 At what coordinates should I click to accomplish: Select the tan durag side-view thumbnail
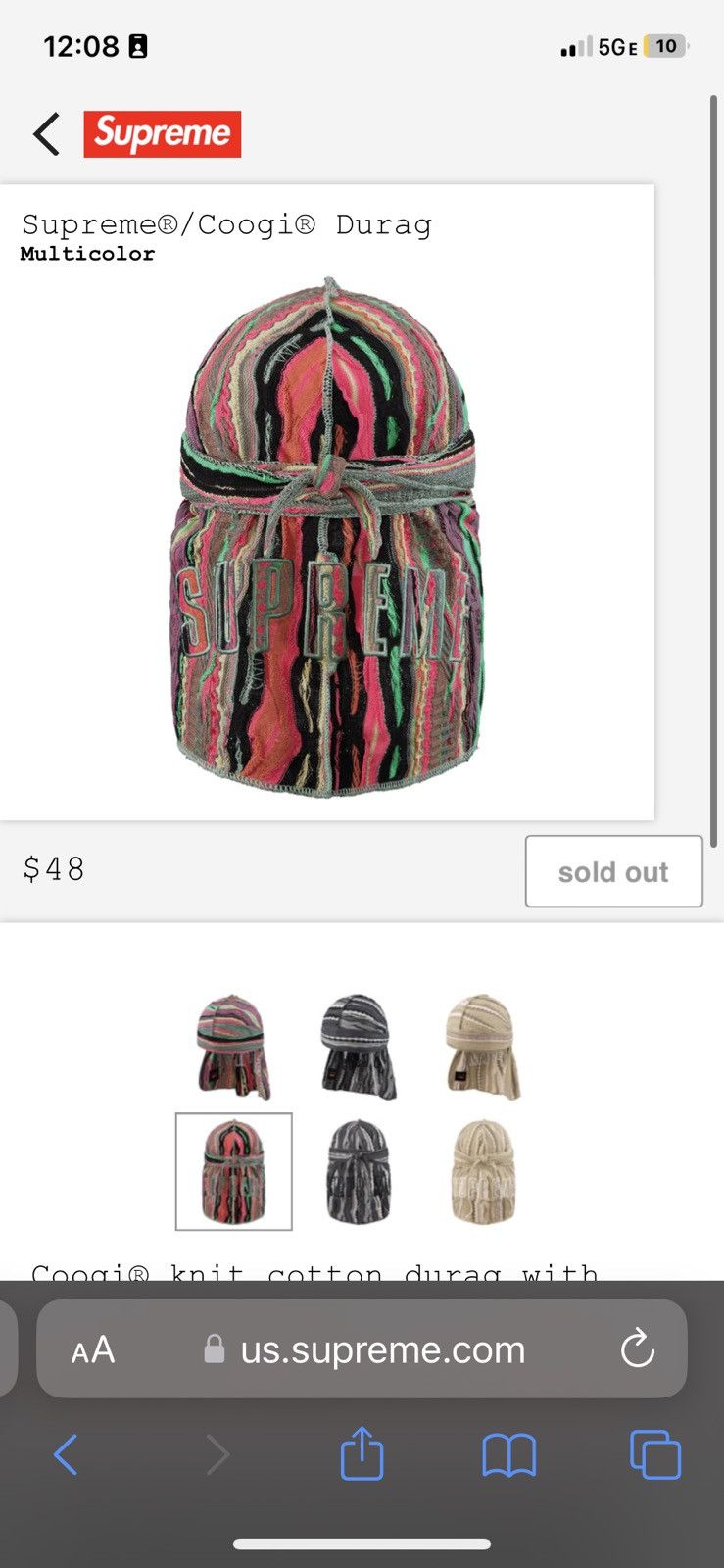click(x=482, y=1047)
